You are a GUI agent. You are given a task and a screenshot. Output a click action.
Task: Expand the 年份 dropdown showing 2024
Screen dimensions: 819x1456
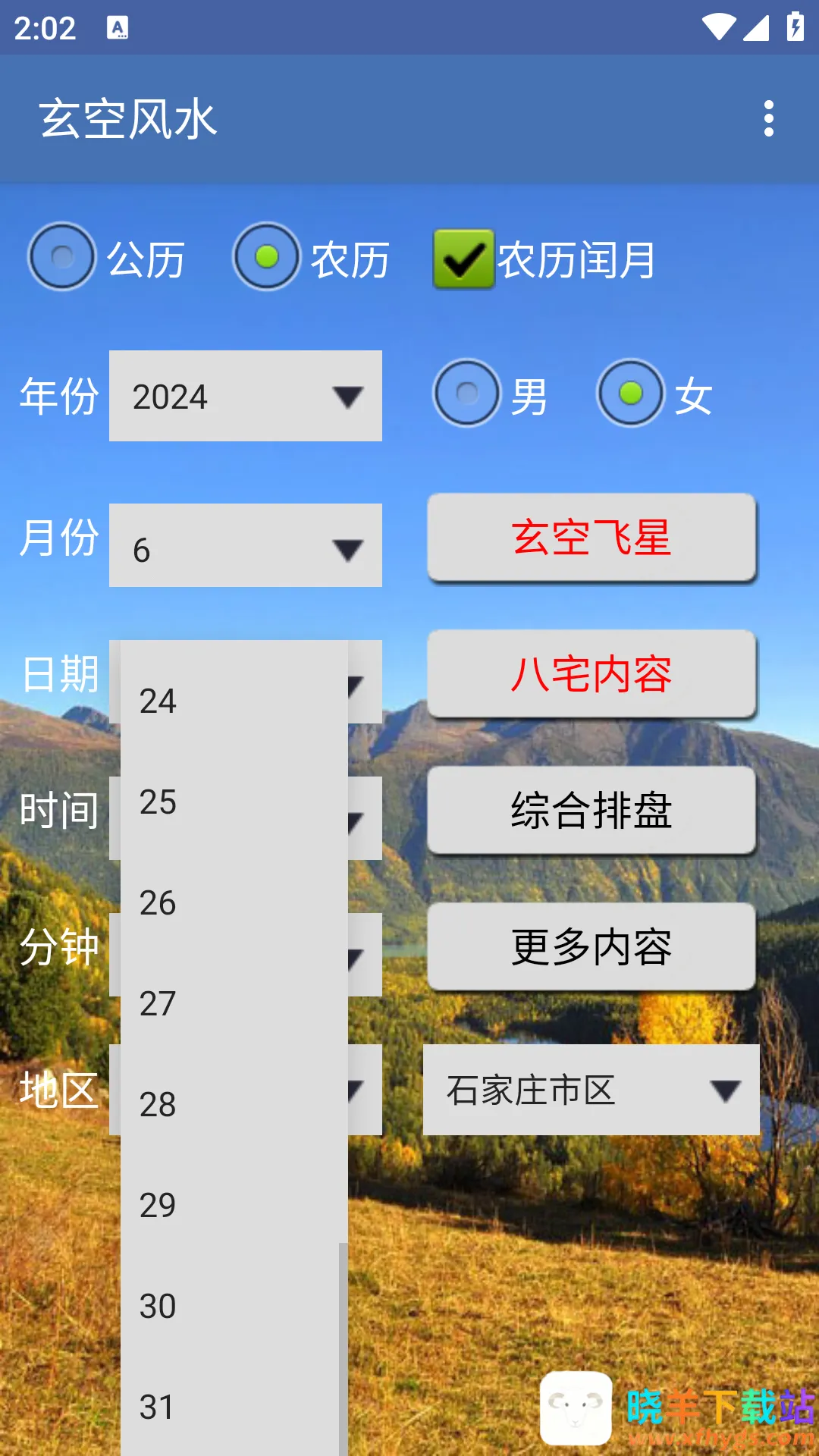245,396
